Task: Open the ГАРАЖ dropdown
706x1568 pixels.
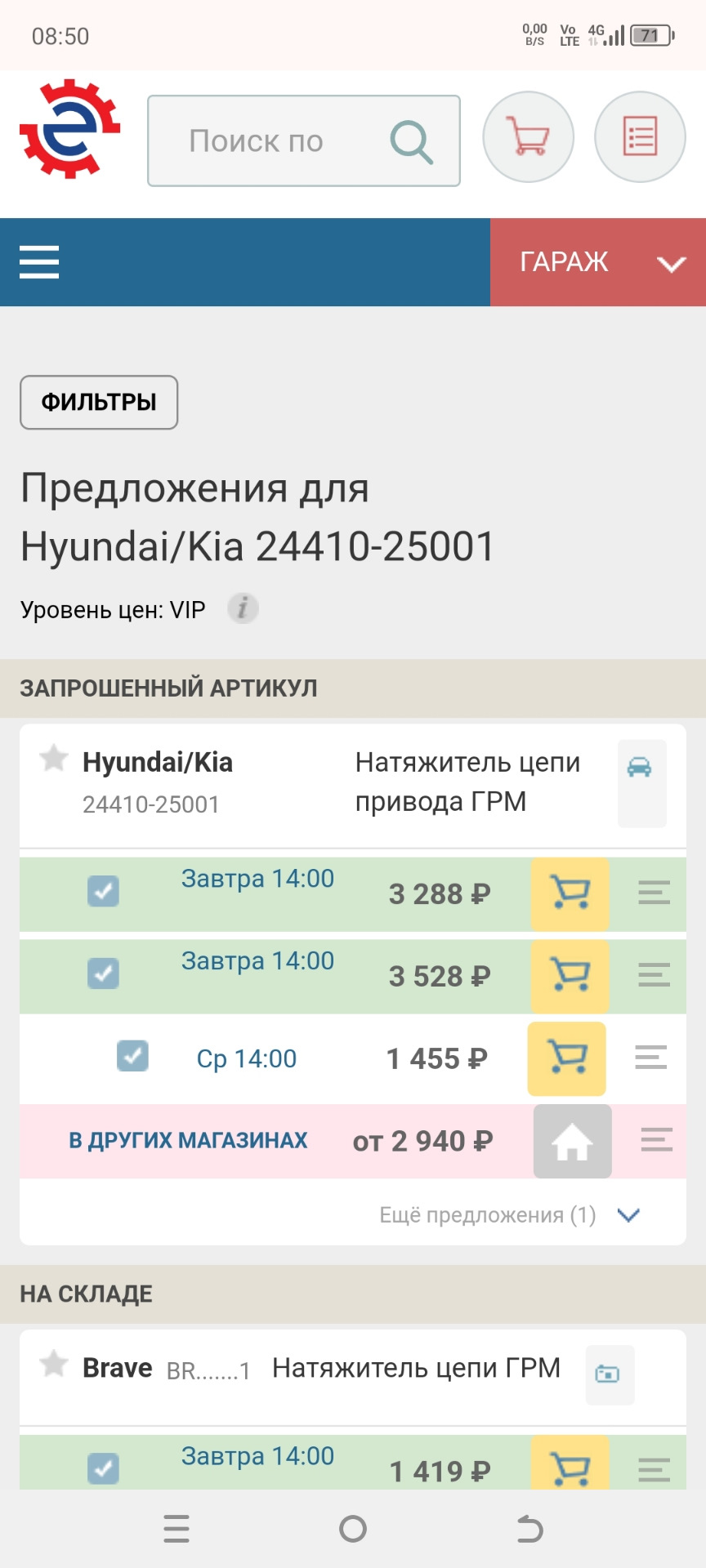Action: click(597, 262)
